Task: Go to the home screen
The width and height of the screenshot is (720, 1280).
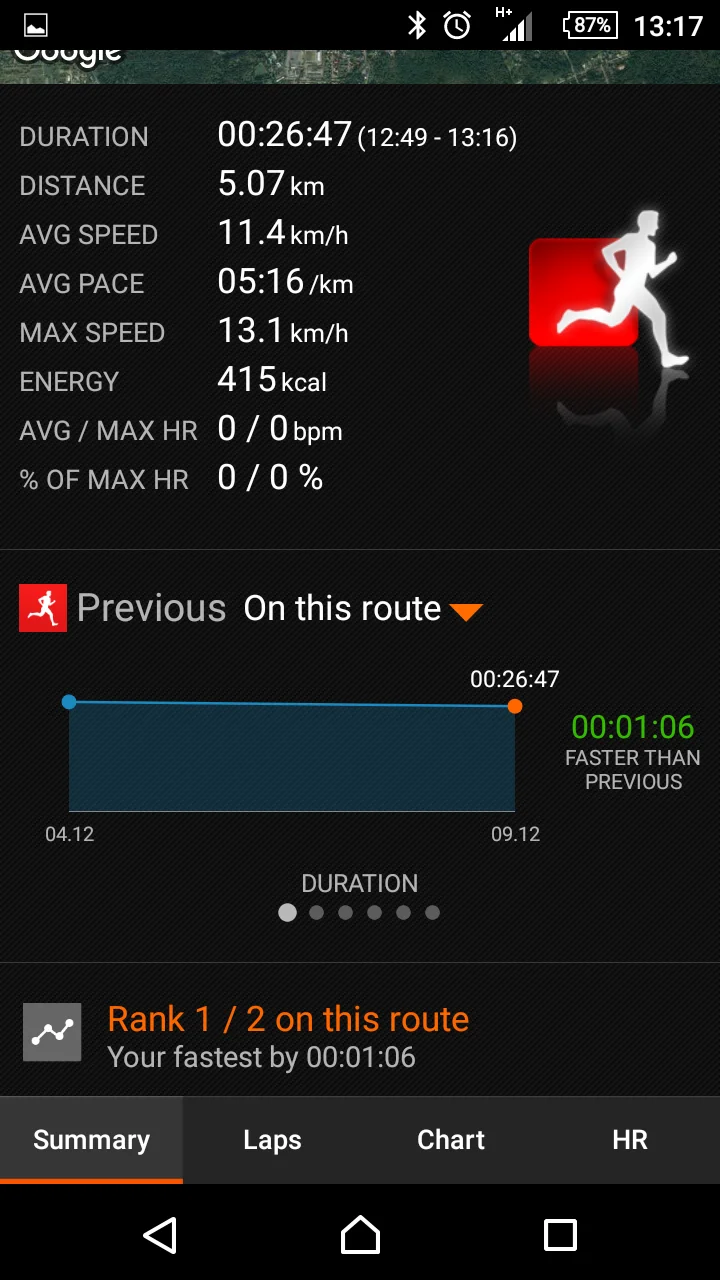Action: point(360,1235)
